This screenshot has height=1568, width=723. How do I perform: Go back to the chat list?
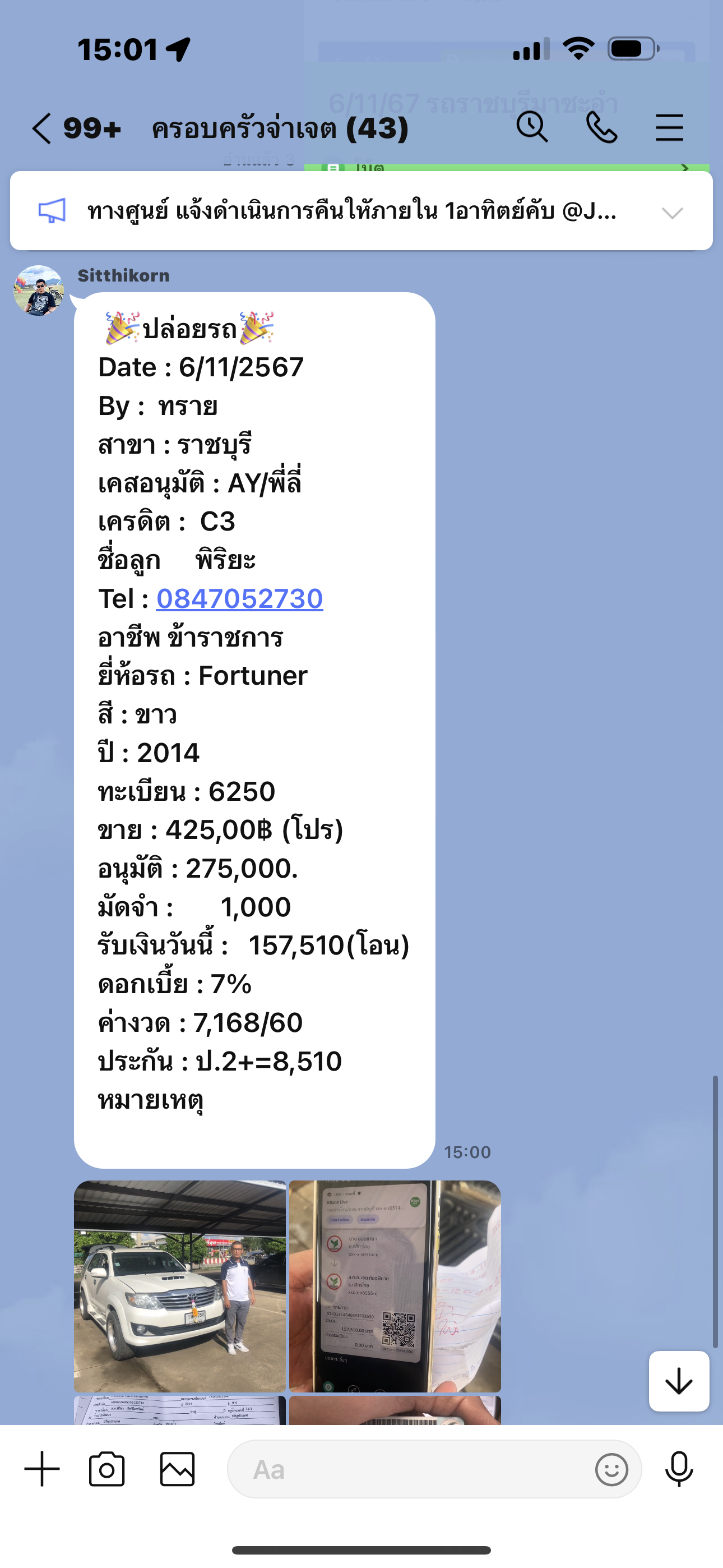pos(41,128)
